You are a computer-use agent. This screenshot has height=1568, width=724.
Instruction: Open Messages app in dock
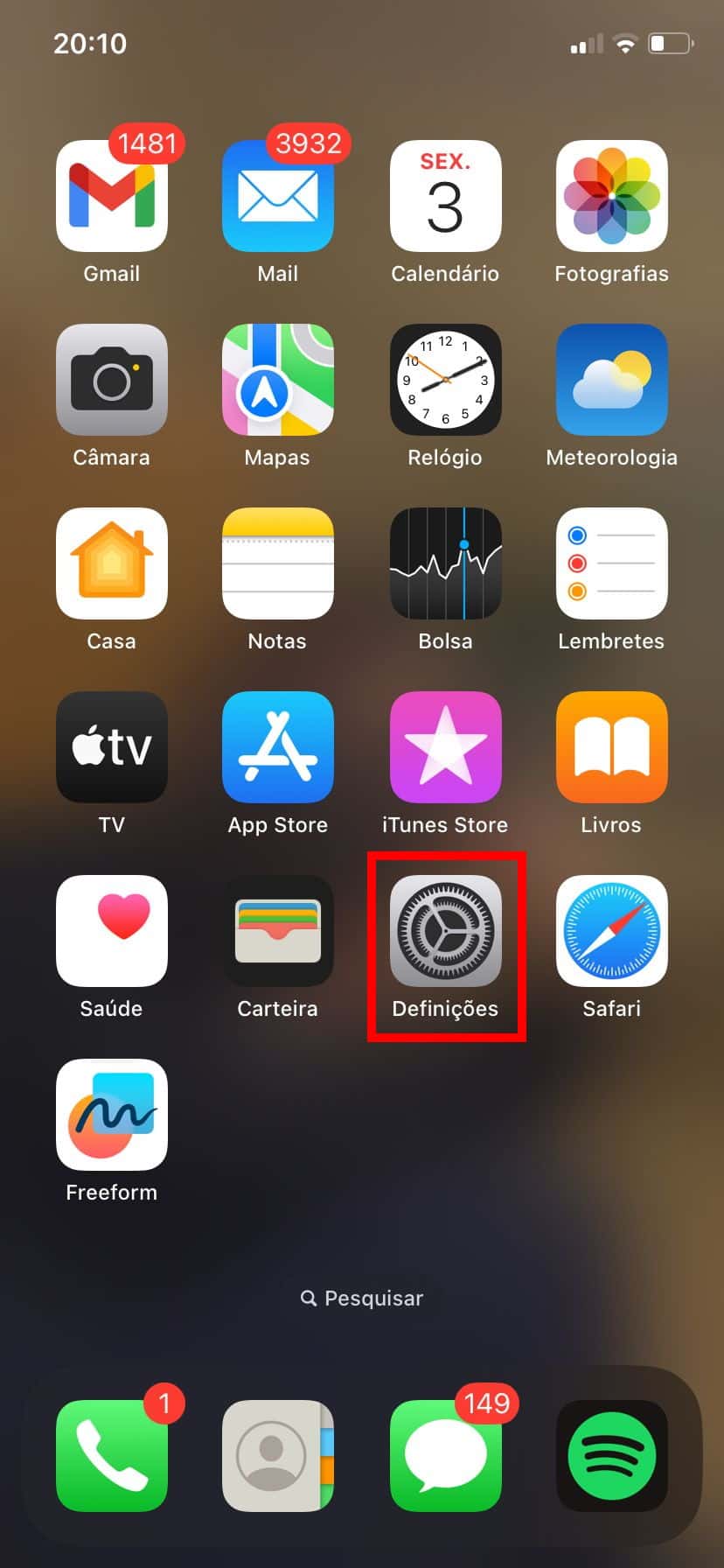tap(445, 1456)
